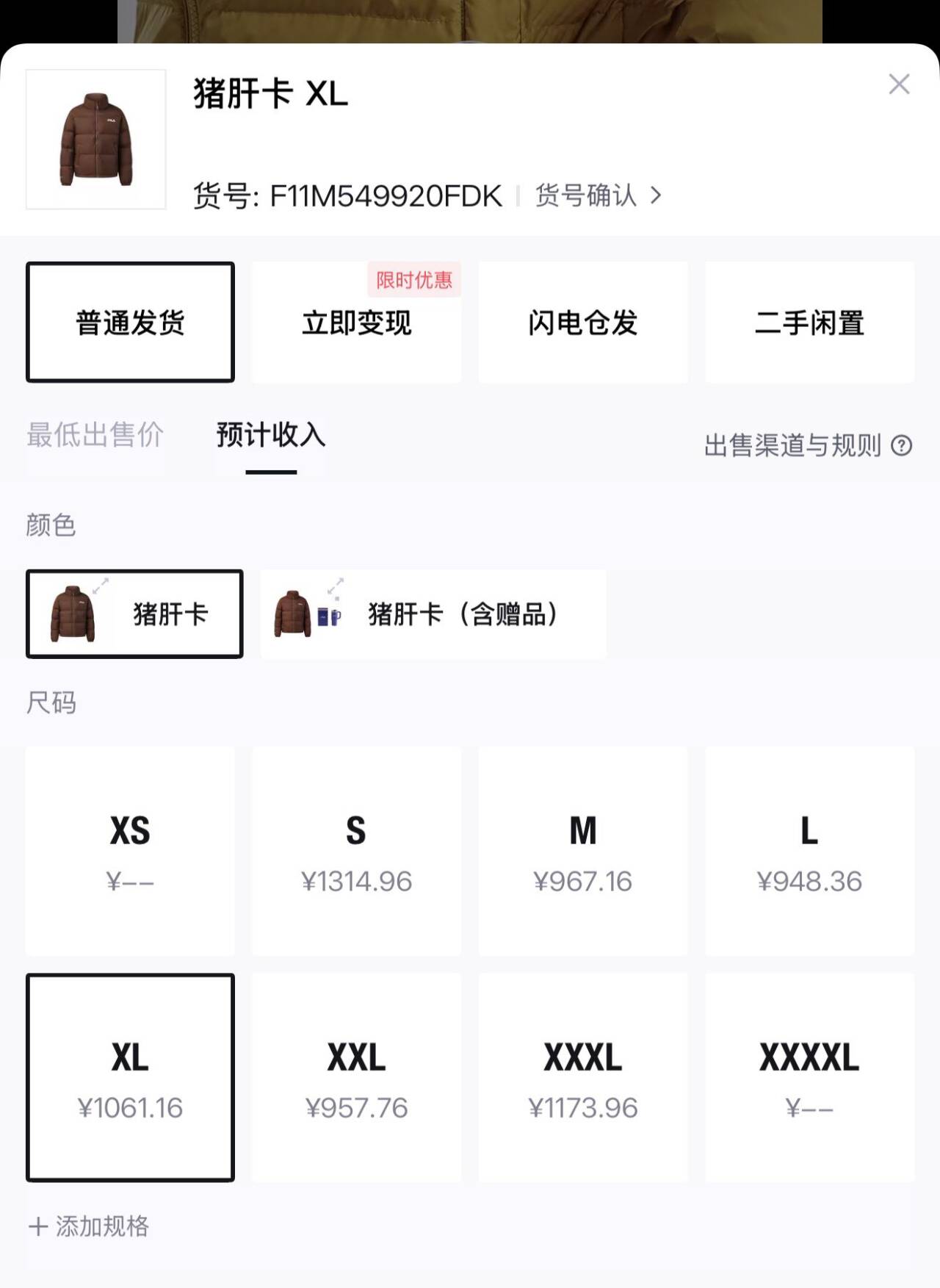Choose size M

[x=582, y=851]
